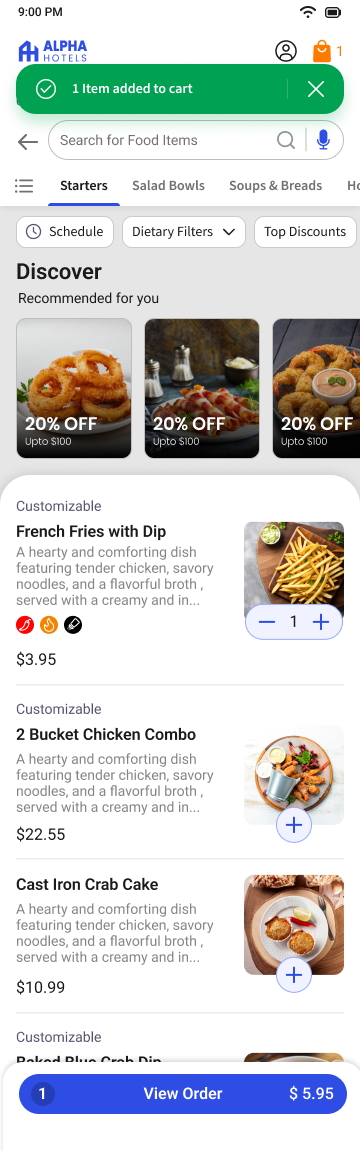Start voice search with the microphone
Viewport: 360px width, 1151px height.
323,140
